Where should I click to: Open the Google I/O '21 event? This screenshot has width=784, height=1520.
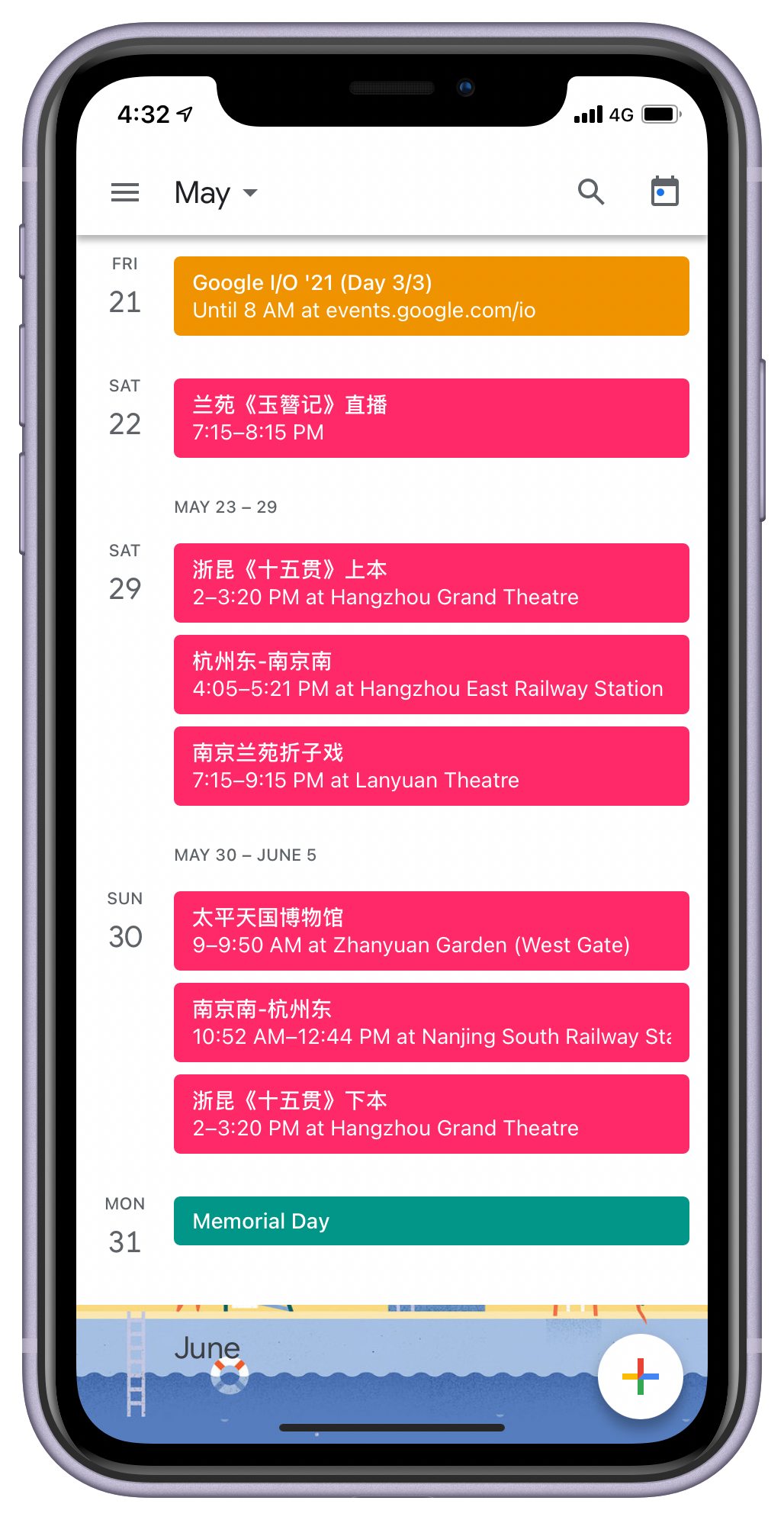click(431, 296)
